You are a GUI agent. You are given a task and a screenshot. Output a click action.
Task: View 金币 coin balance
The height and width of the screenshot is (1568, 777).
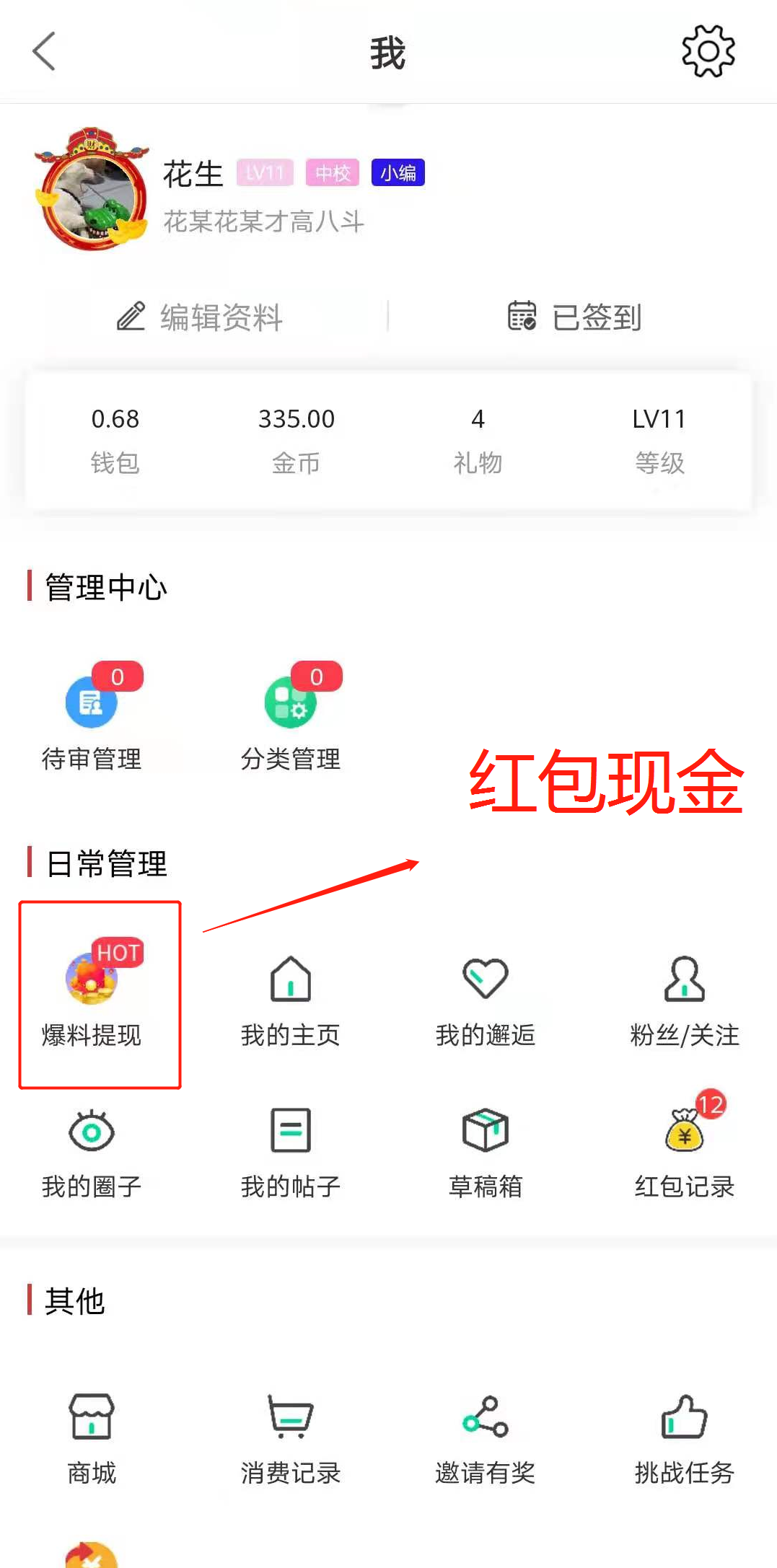coord(296,439)
